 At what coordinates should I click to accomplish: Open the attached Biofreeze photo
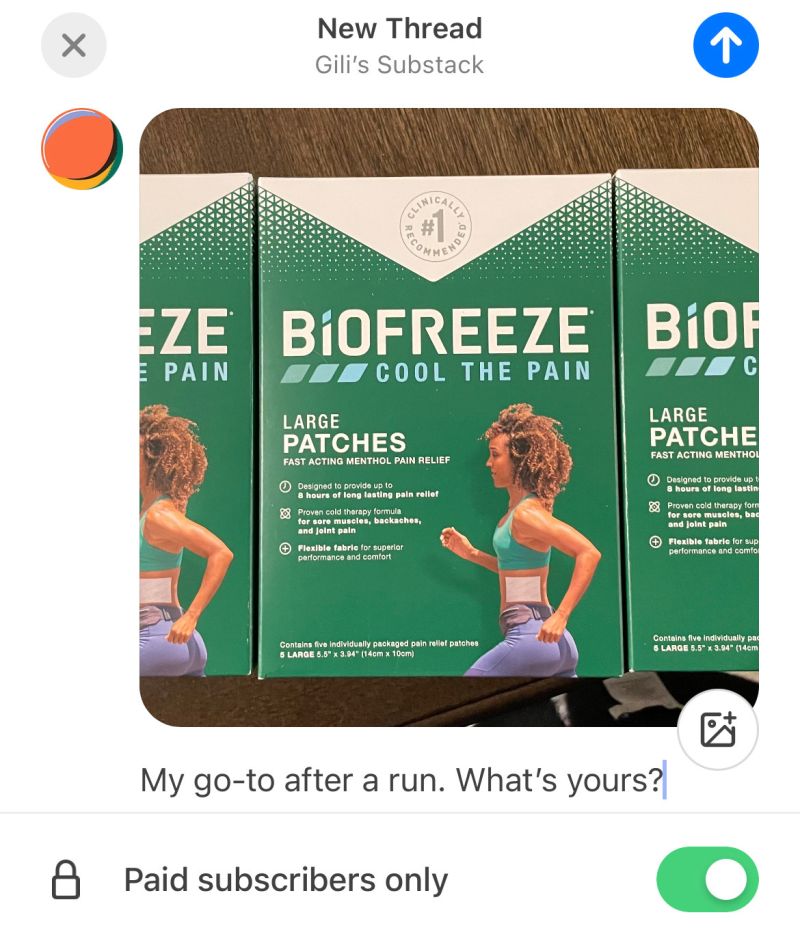(448, 417)
